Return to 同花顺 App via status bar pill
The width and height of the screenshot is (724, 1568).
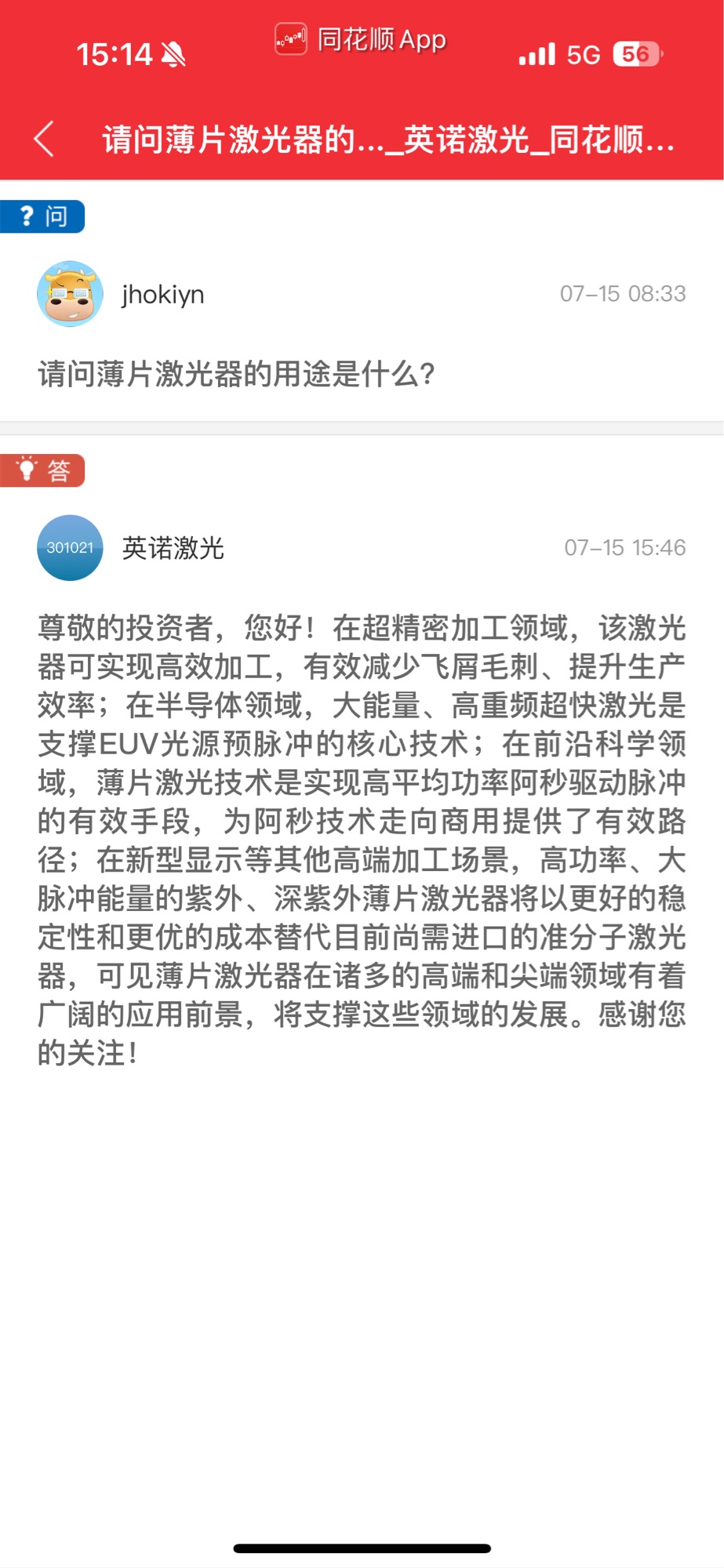pyautogui.click(x=361, y=39)
